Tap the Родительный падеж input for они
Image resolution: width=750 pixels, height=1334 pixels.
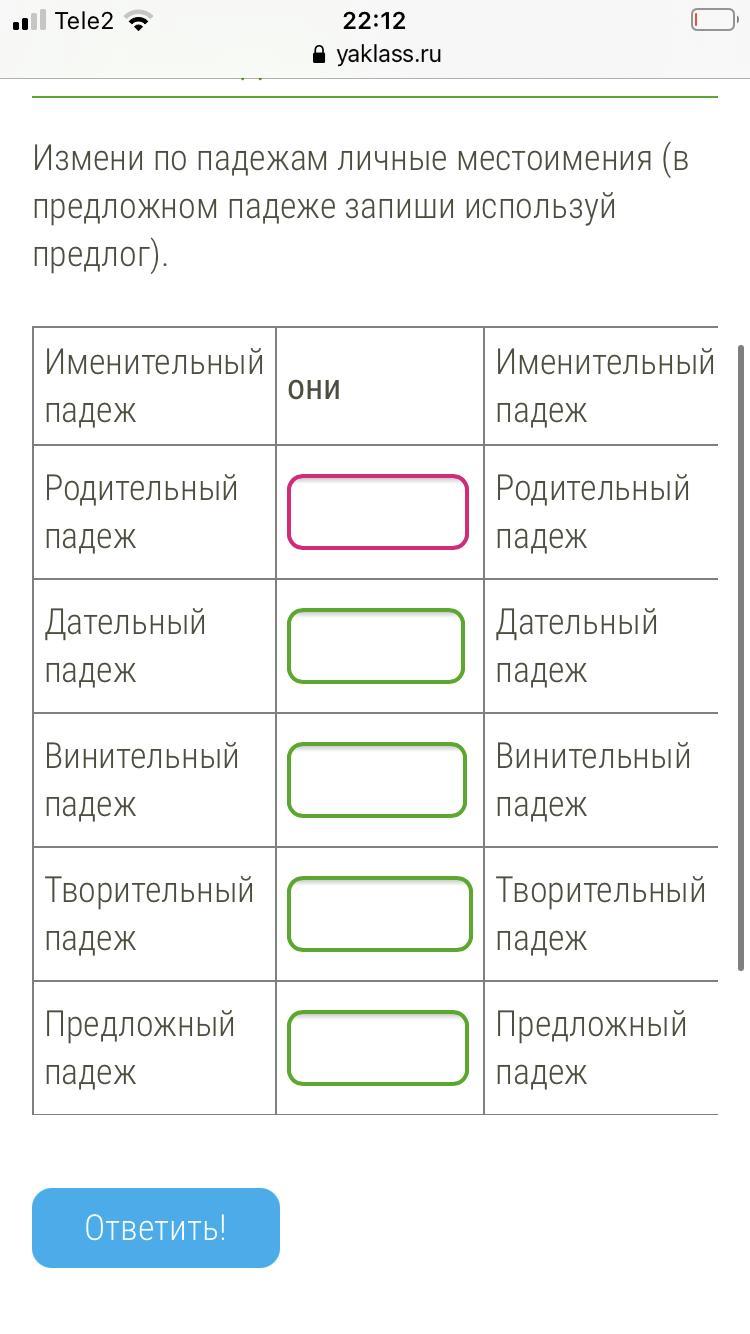point(378,512)
